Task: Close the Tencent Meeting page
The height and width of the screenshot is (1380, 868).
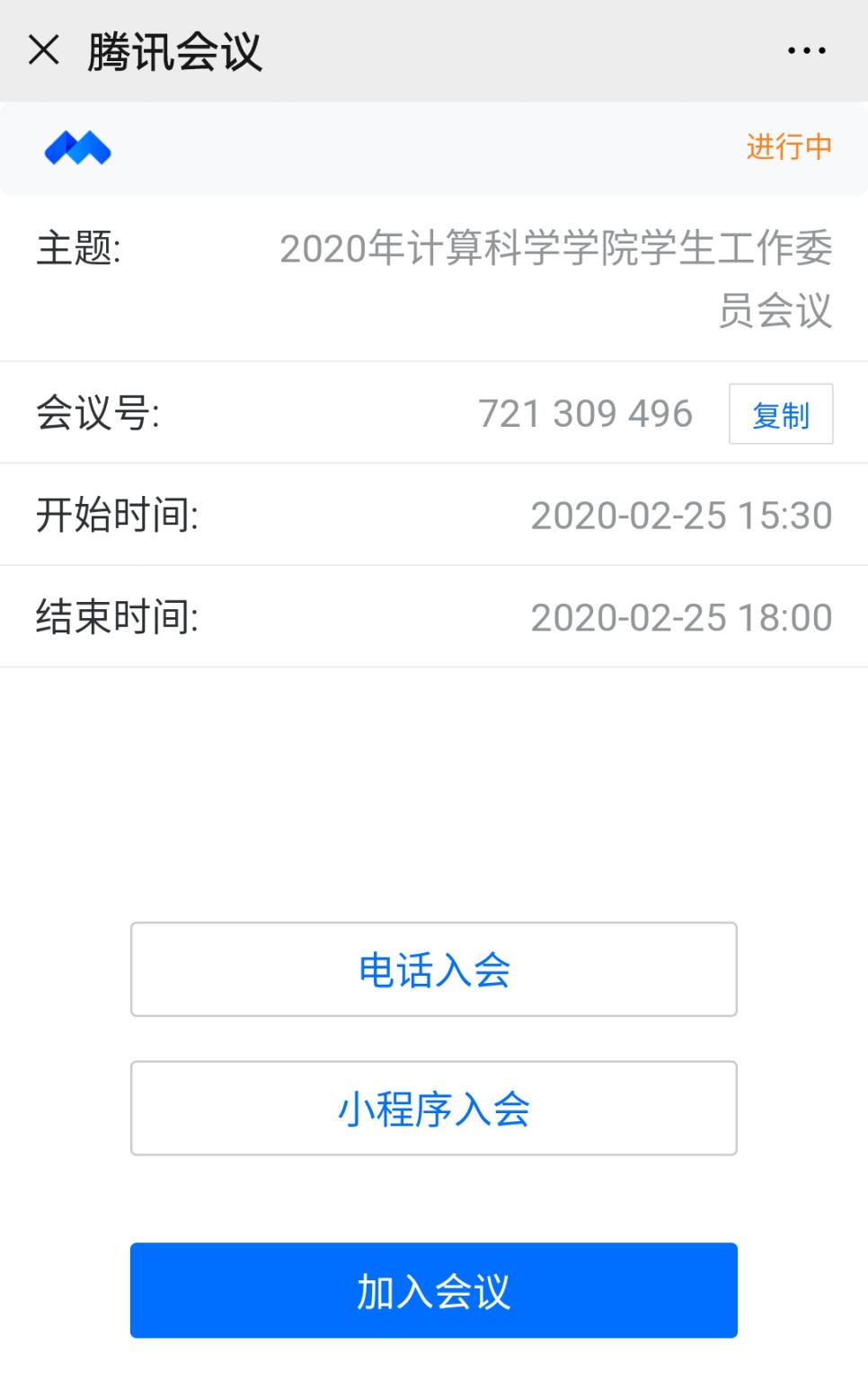Action: click(43, 50)
